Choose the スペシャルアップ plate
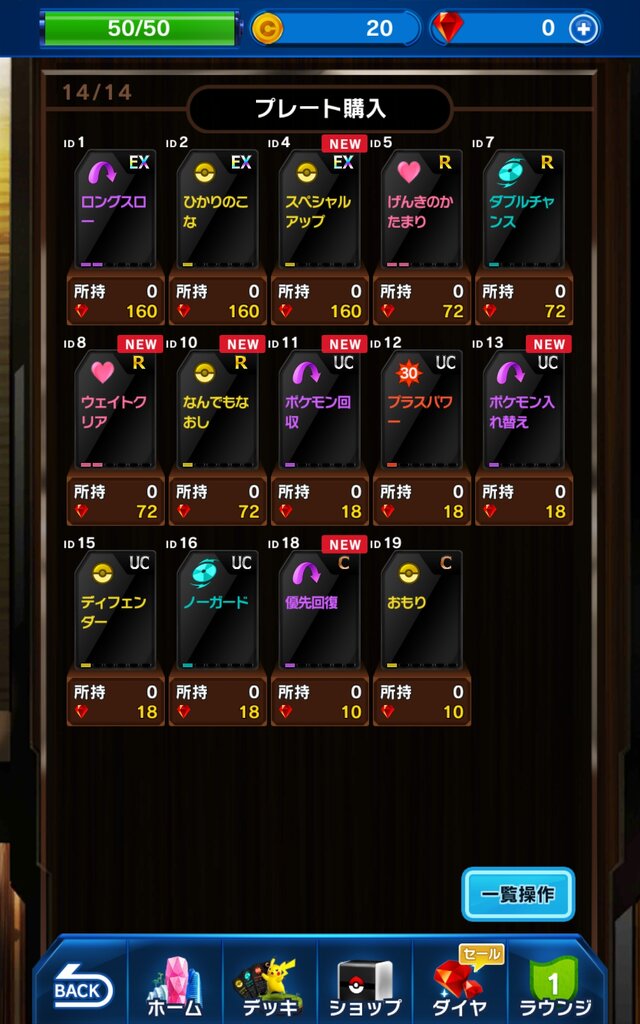The image size is (640, 1024). point(319,210)
